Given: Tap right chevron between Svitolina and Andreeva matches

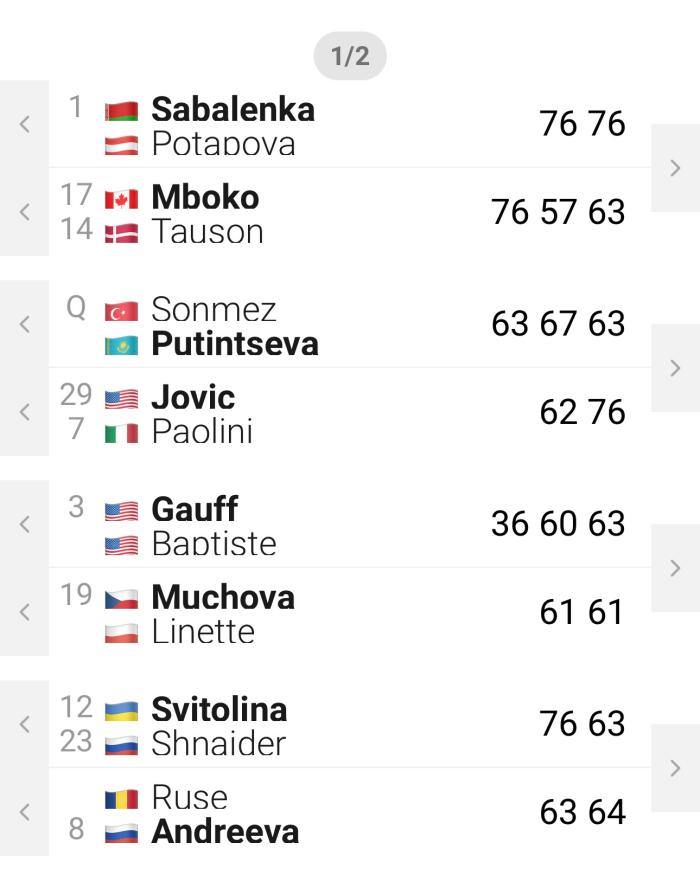Looking at the screenshot, I should coord(675,768).
